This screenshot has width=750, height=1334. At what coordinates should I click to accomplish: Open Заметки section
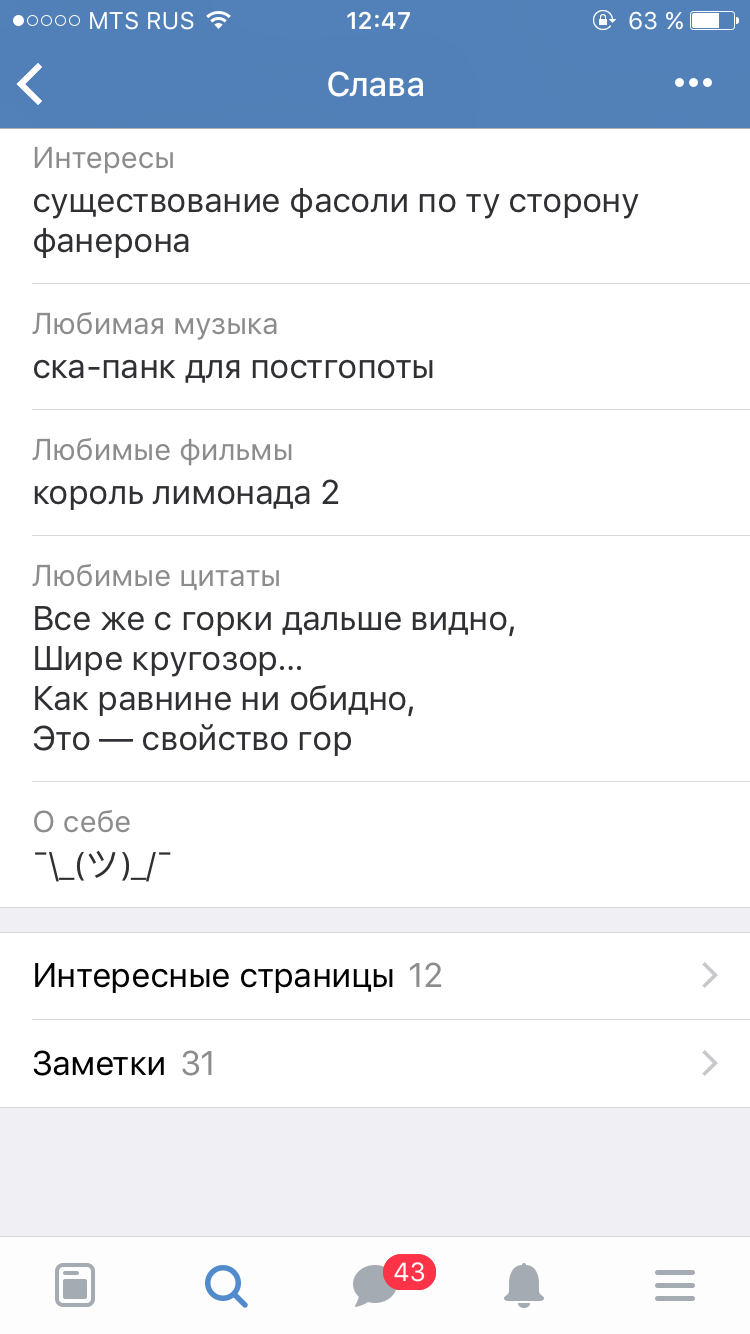coord(375,1064)
